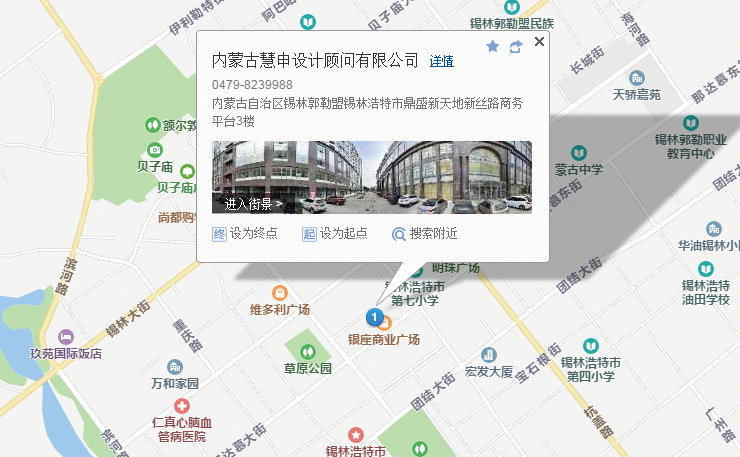Tap the blue map marker numbered 1

[x=375, y=318]
